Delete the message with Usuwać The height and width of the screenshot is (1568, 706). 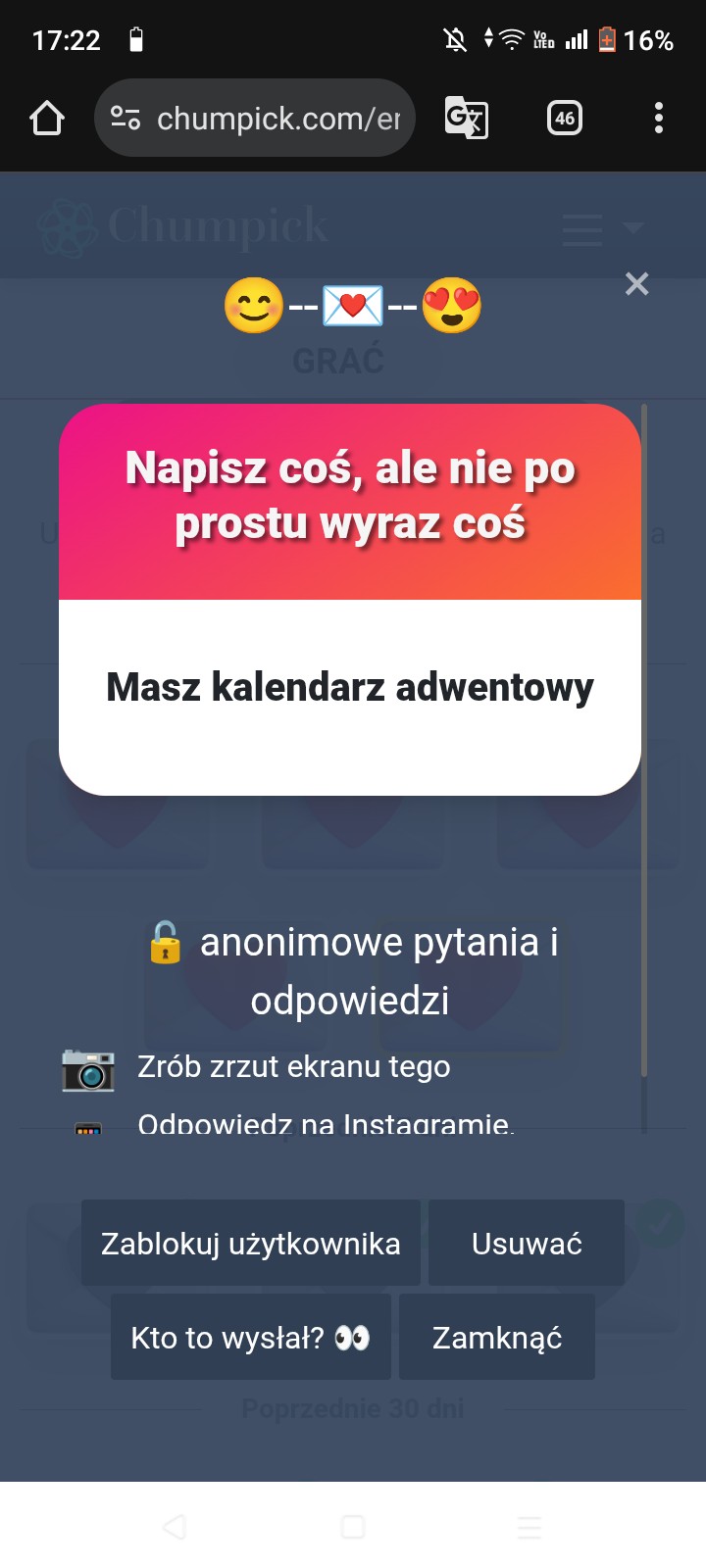(527, 1243)
